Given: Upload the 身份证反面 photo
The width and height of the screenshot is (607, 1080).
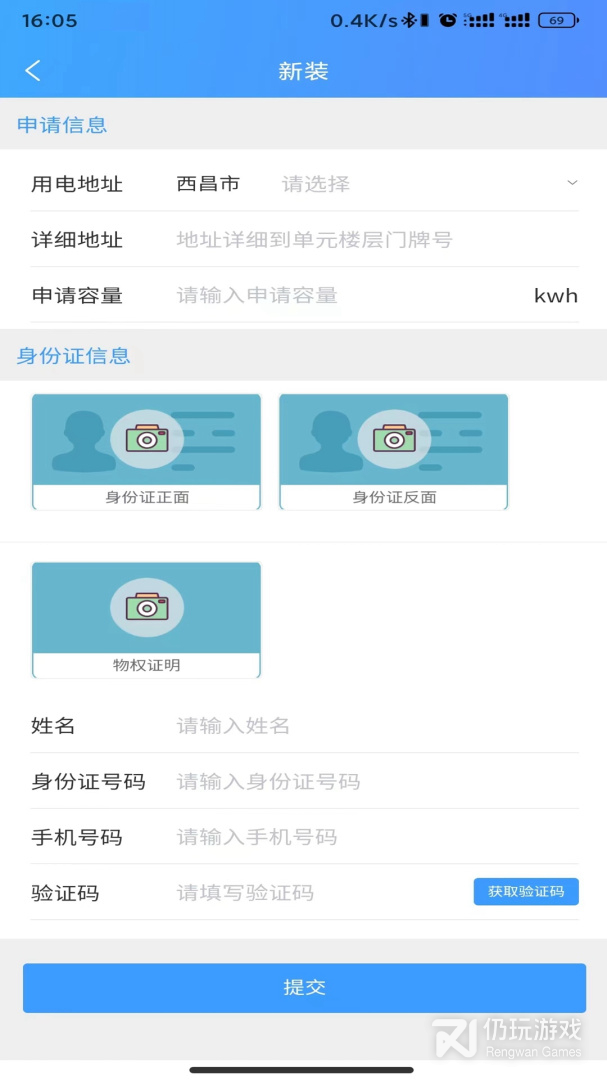Looking at the screenshot, I should 393,452.
